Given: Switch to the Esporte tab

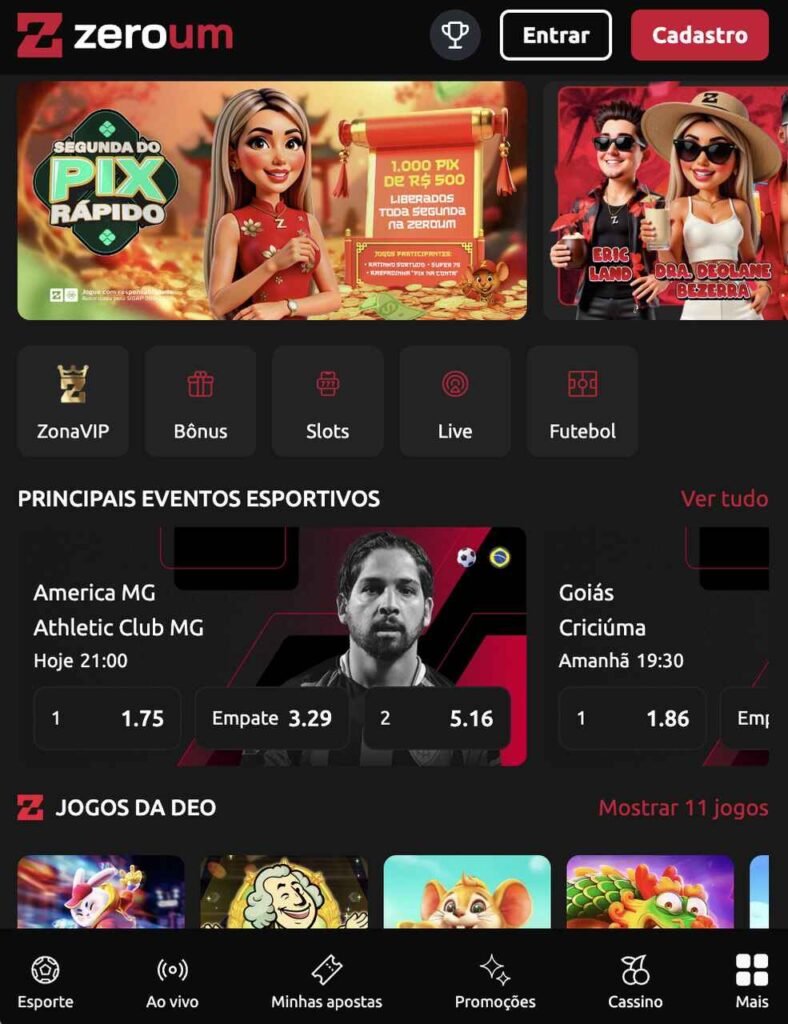Looking at the screenshot, I should (45, 982).
